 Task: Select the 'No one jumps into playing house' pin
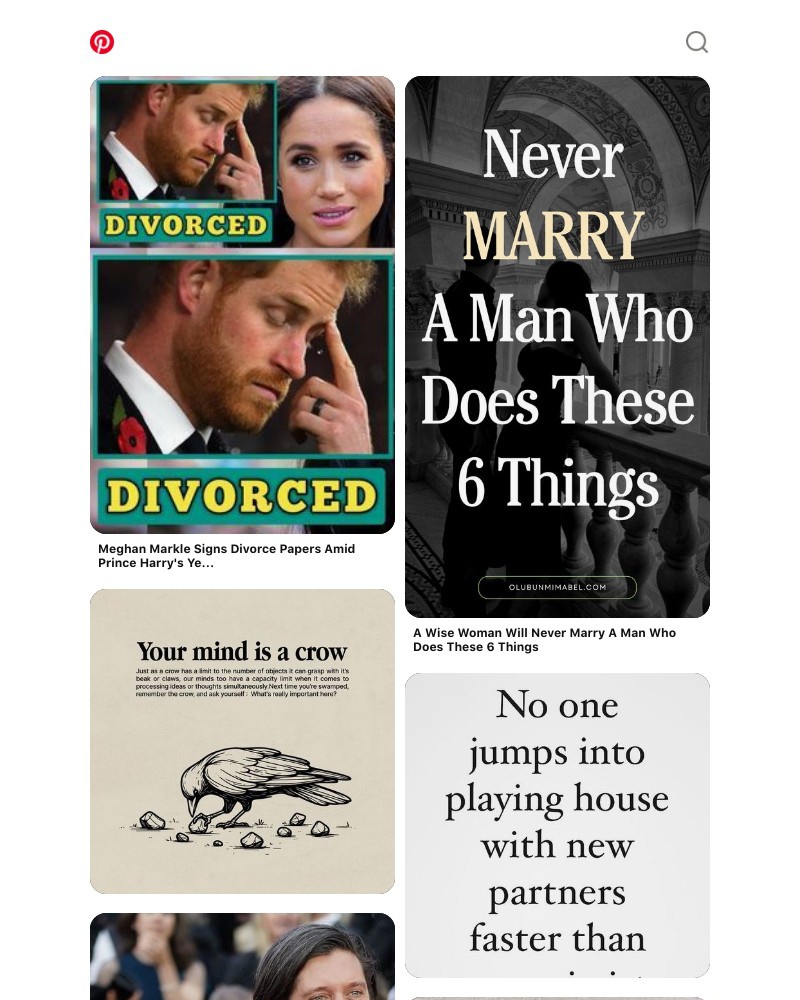click(x=557, y=826)
